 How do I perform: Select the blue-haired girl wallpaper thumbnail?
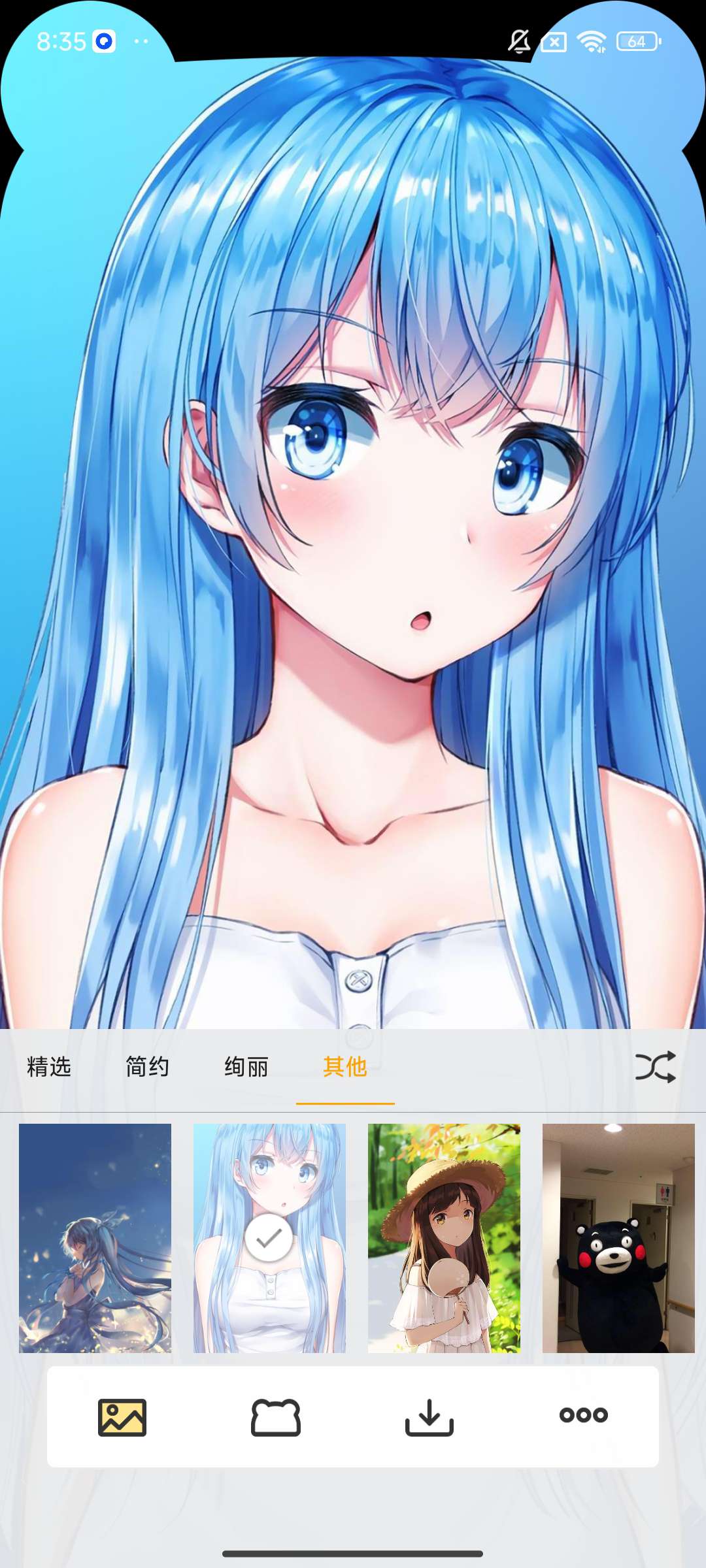pyautogui.click(x=269, y=1237)
